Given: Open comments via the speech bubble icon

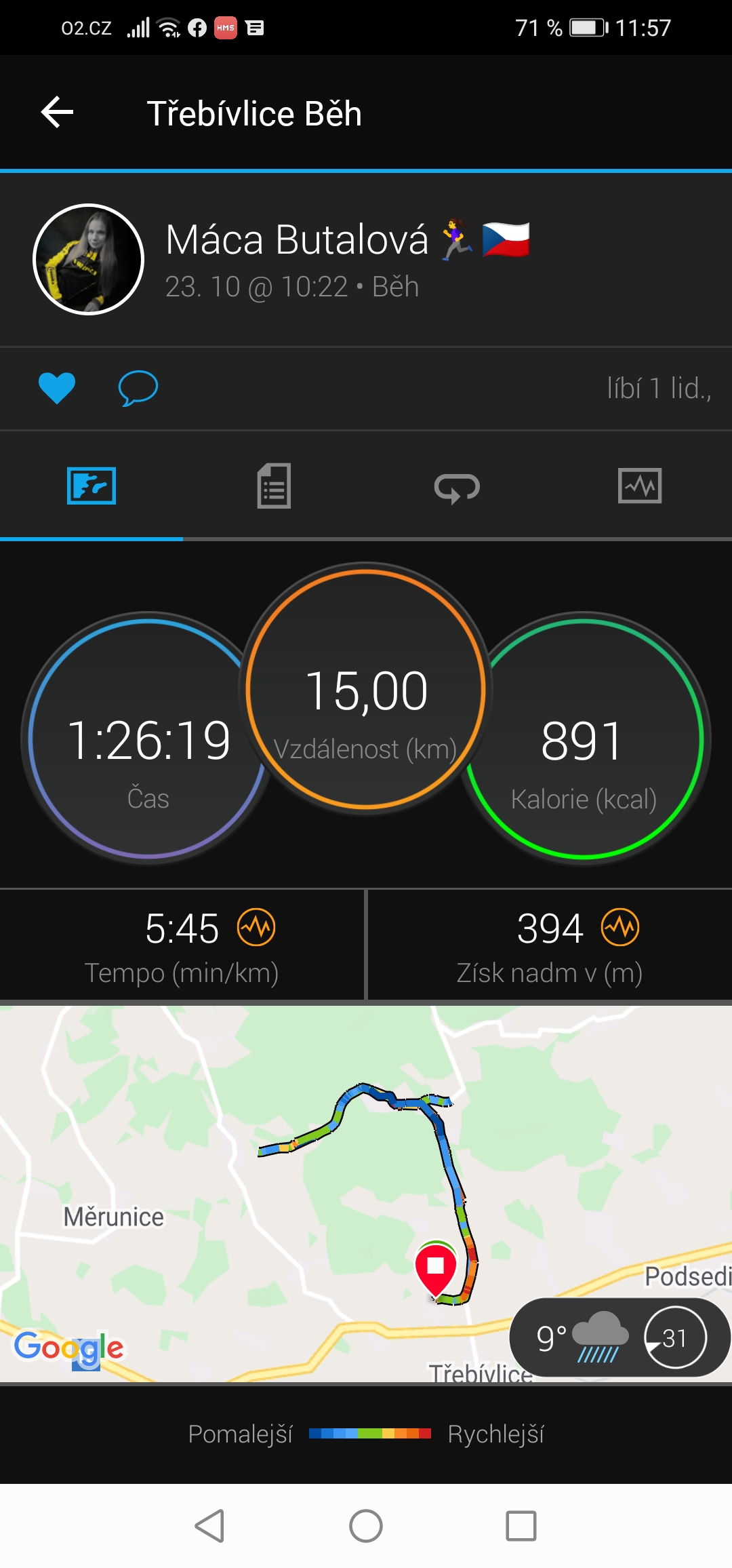Looking at the screenshot, I should point(138,389).
